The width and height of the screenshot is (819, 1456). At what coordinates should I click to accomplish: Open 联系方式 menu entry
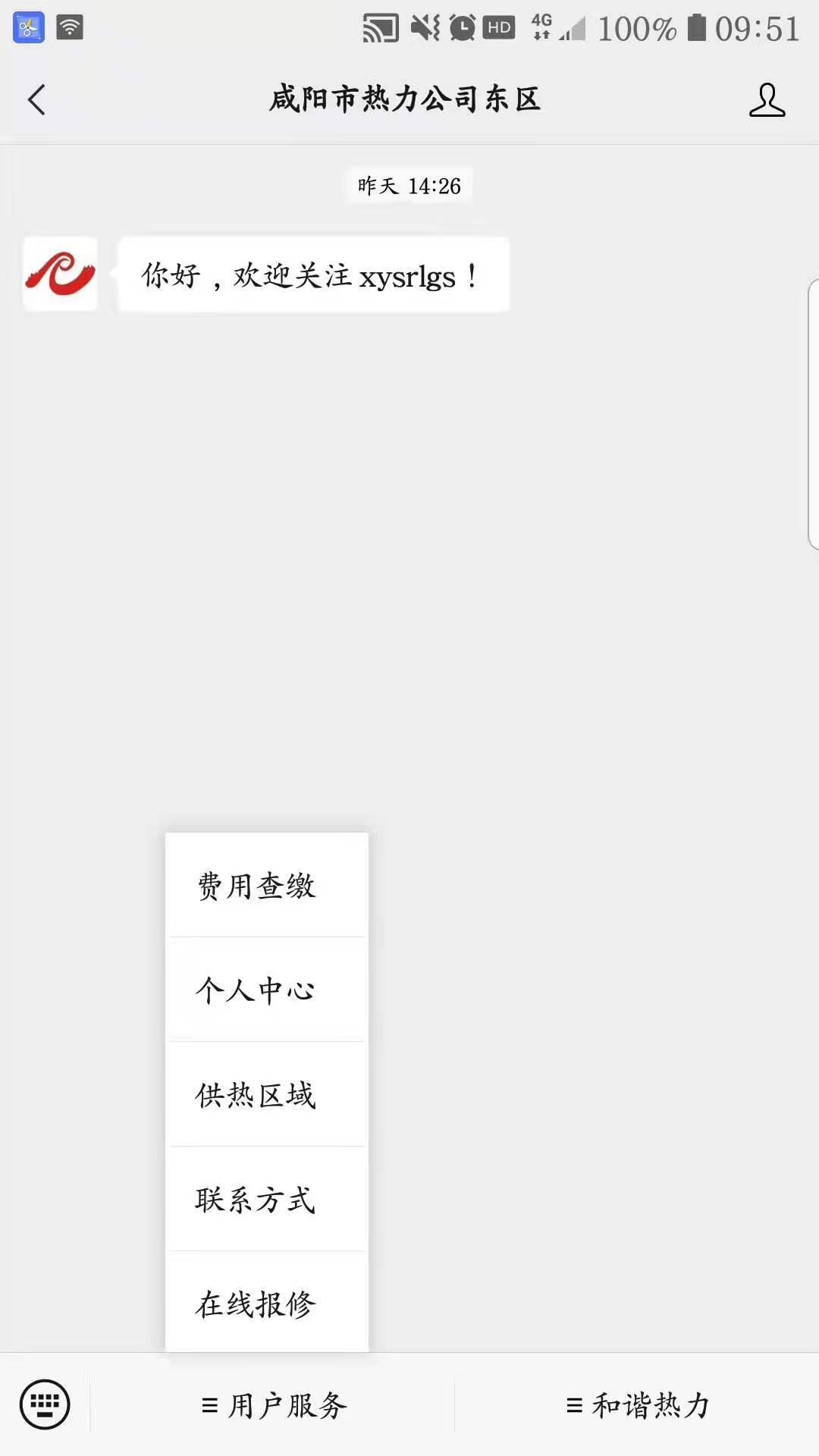[256, 1200]
